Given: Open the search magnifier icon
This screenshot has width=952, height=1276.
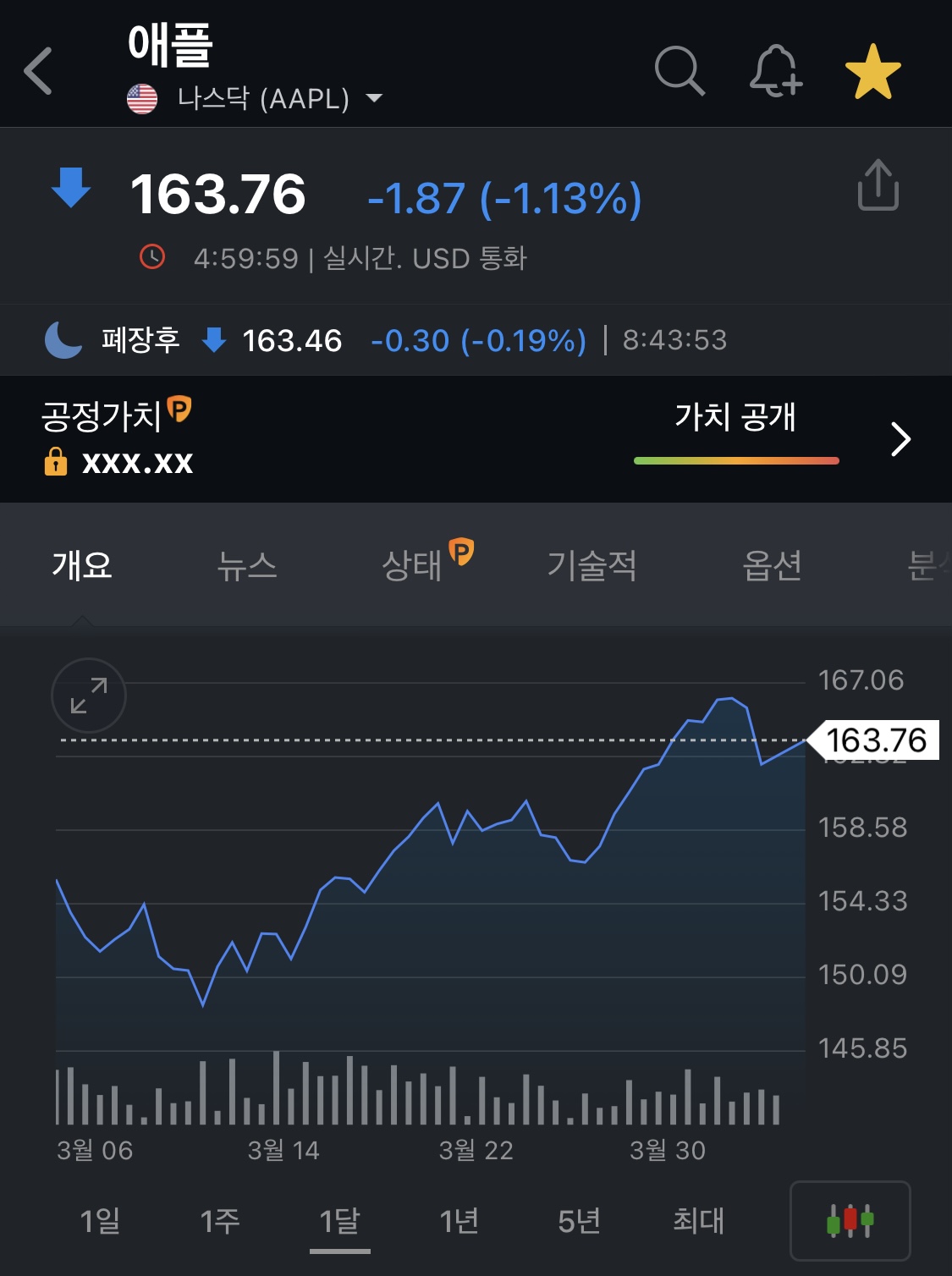Looking at the screenshot, I should coord(680,70).
